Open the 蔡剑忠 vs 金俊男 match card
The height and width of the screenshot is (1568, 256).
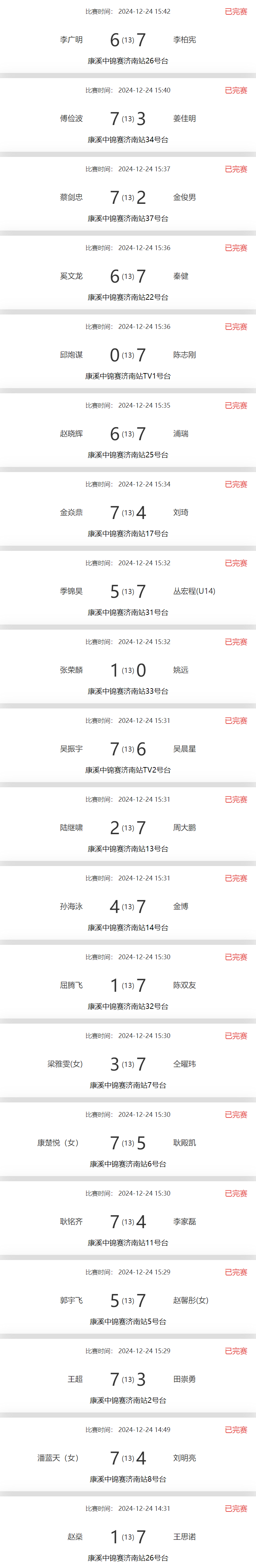coord(128,197)
